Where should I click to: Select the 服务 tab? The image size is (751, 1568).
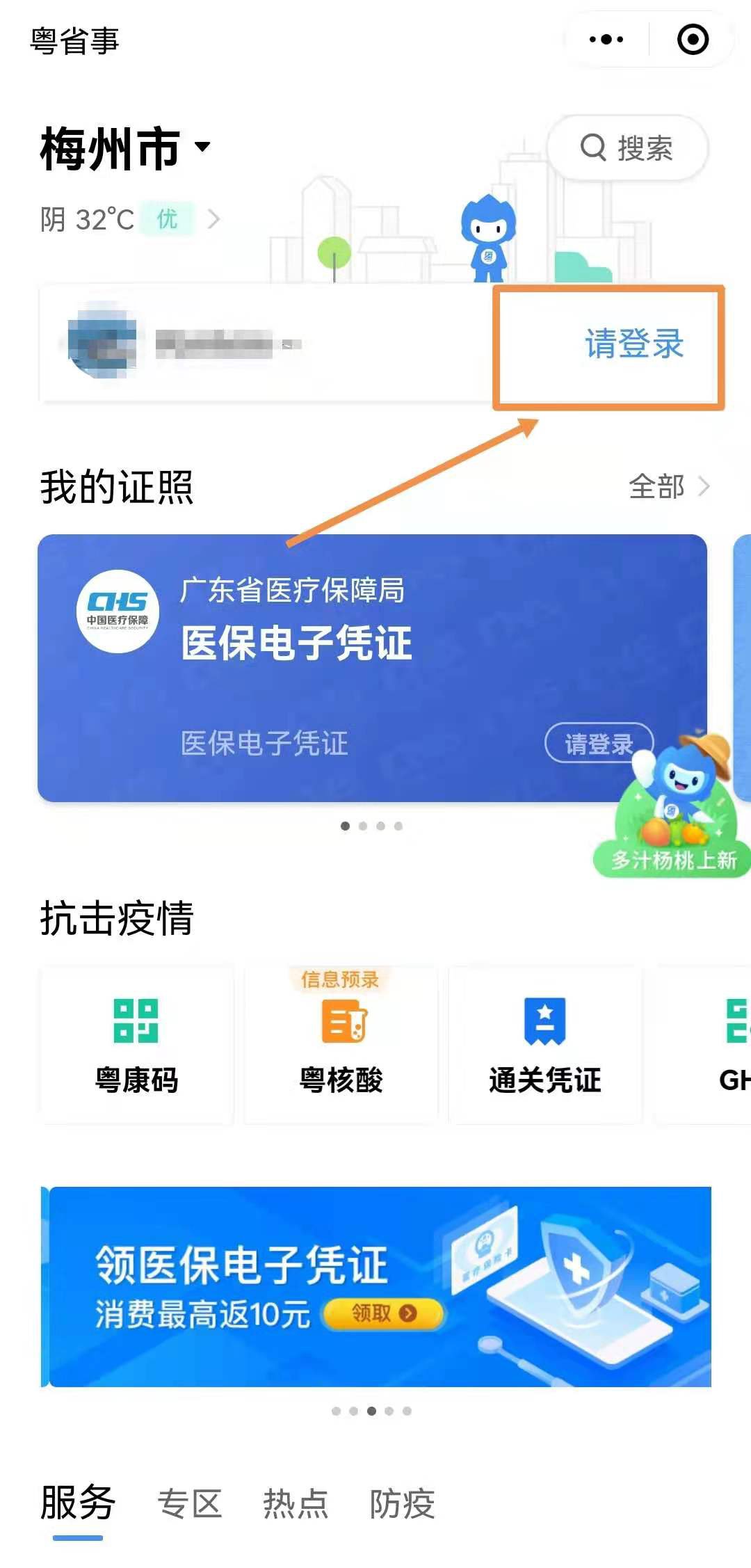[78, 1504]
